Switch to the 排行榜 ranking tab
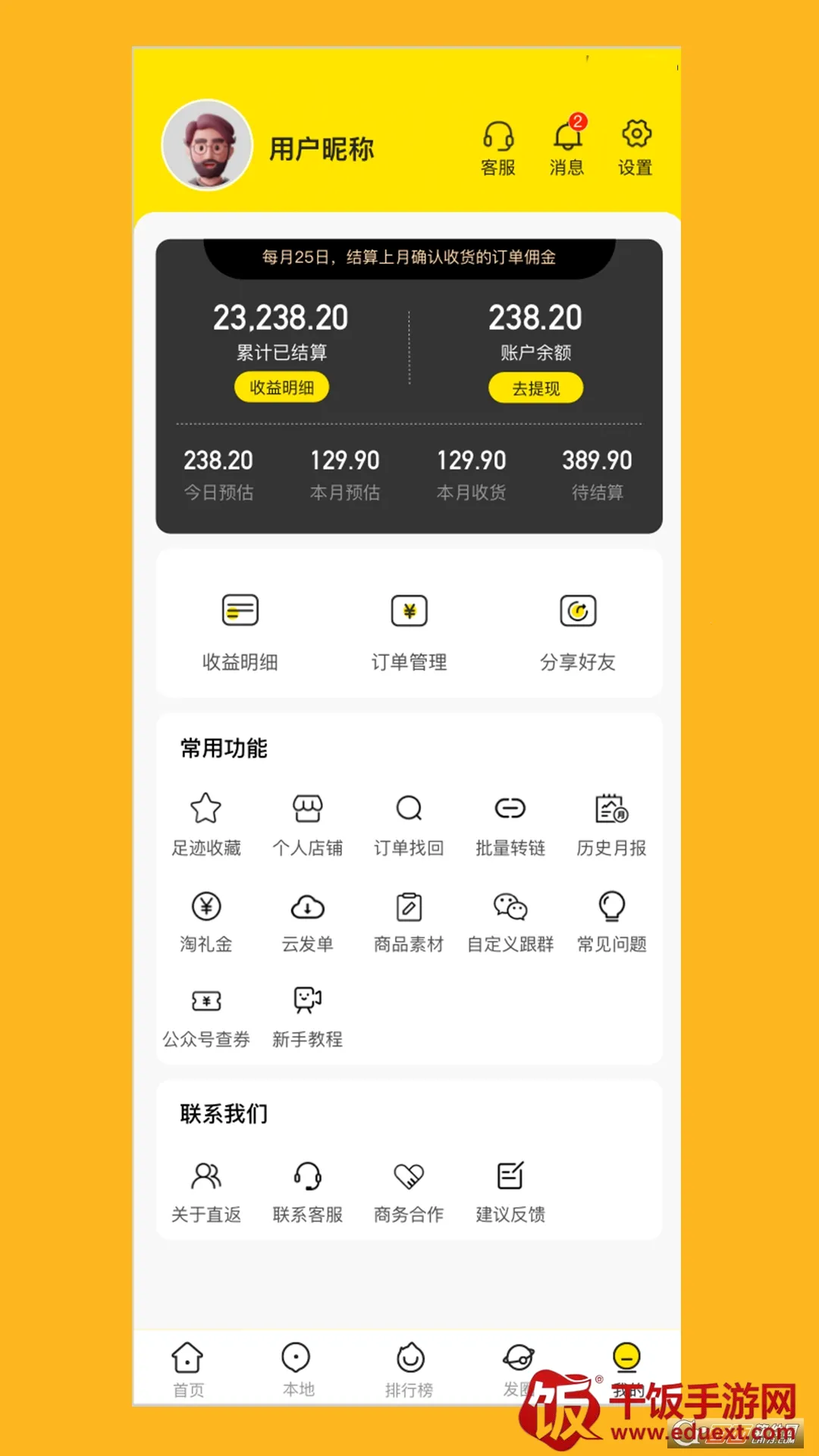 [409, 1370]
